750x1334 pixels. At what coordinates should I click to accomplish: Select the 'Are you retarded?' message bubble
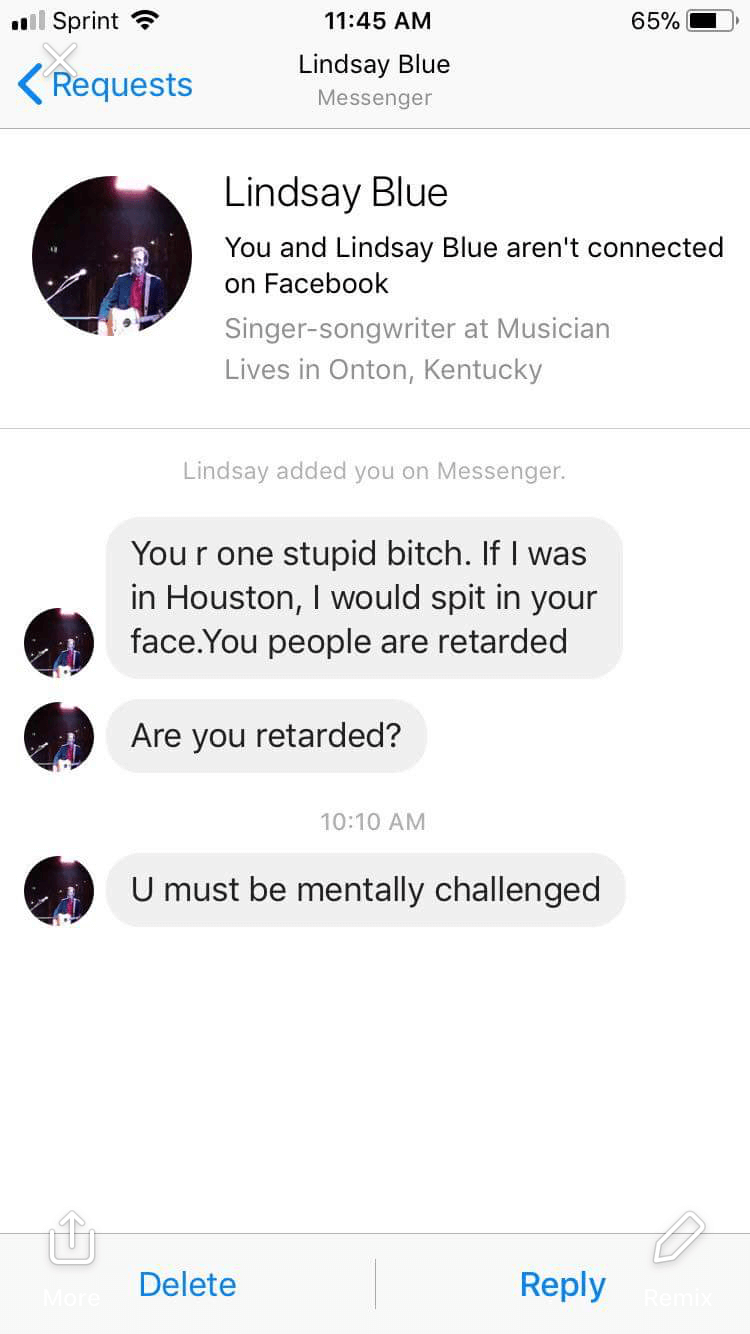pyautogui.click(x=266, y=735)
